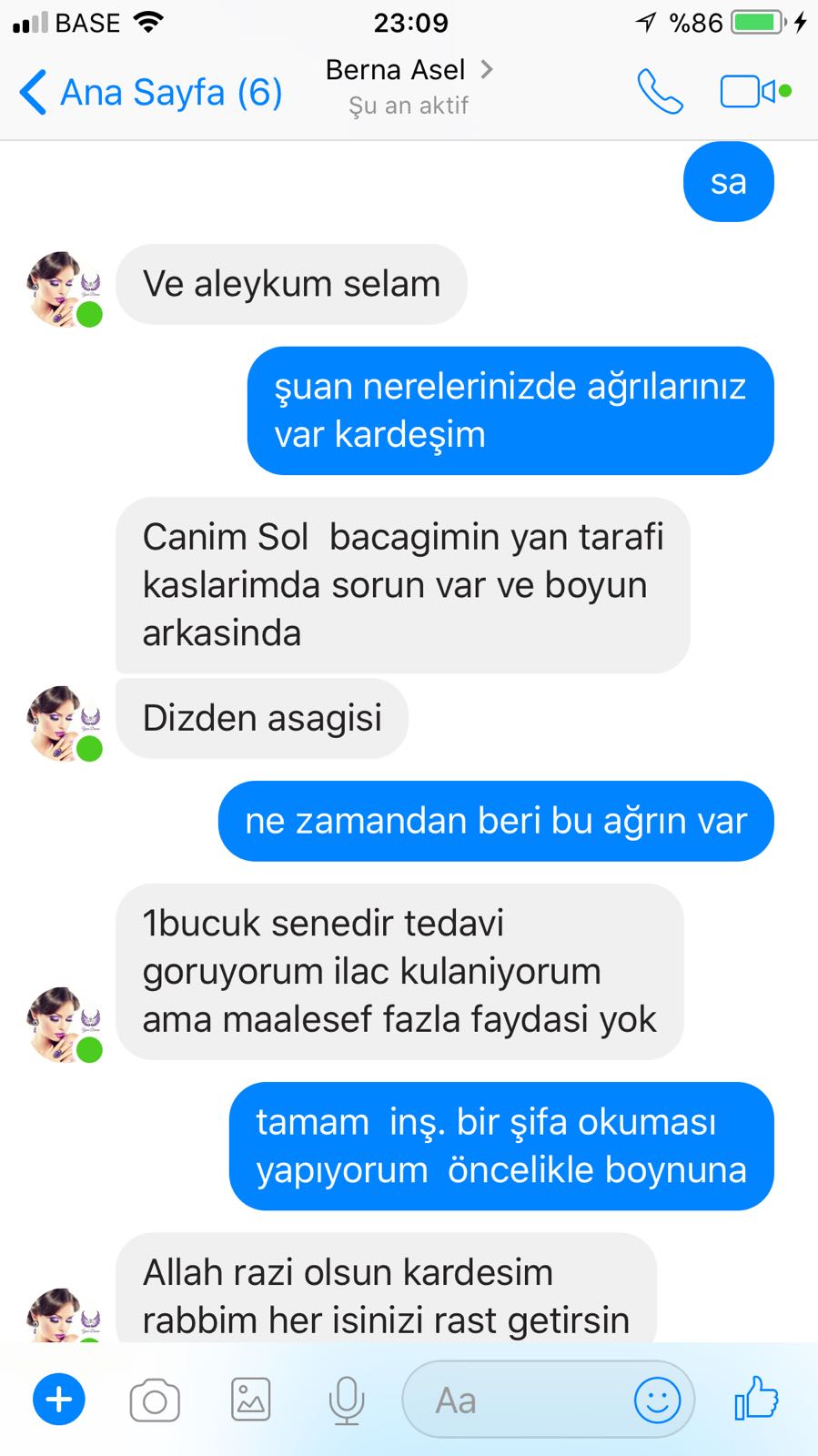Open the emoji picker in message field
The width and height of the screenshot is (818, 1456).
[x=657, y=1400]
